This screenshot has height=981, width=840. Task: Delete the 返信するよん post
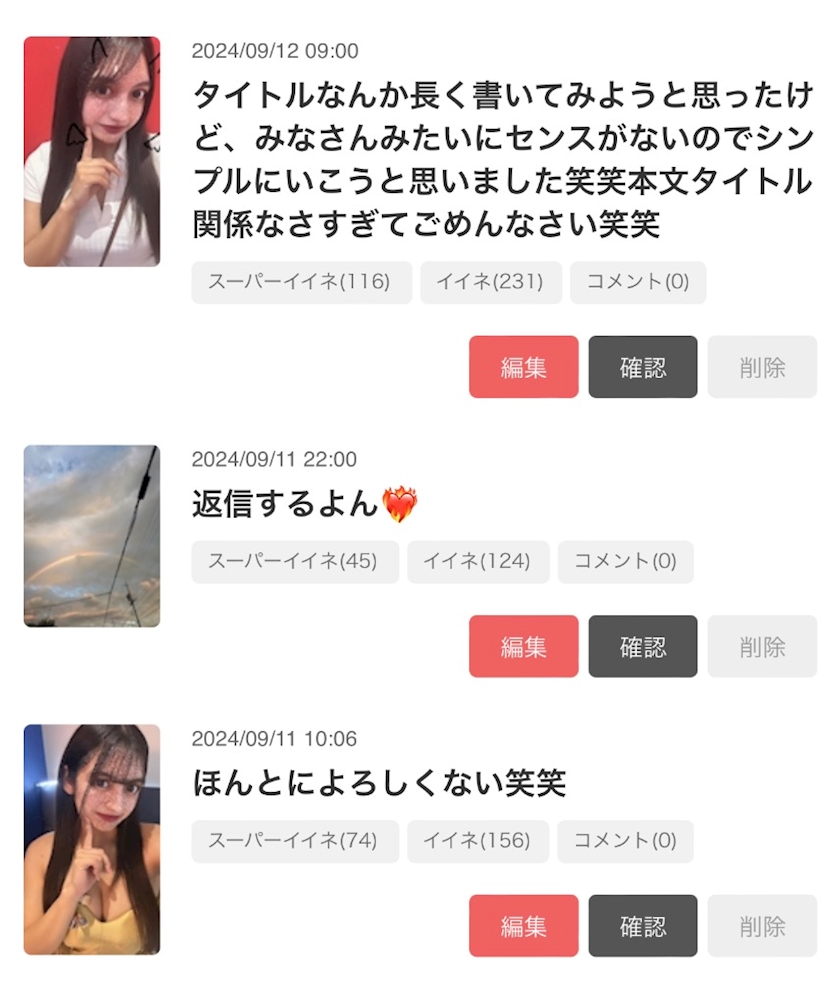[x=762, y=646]
